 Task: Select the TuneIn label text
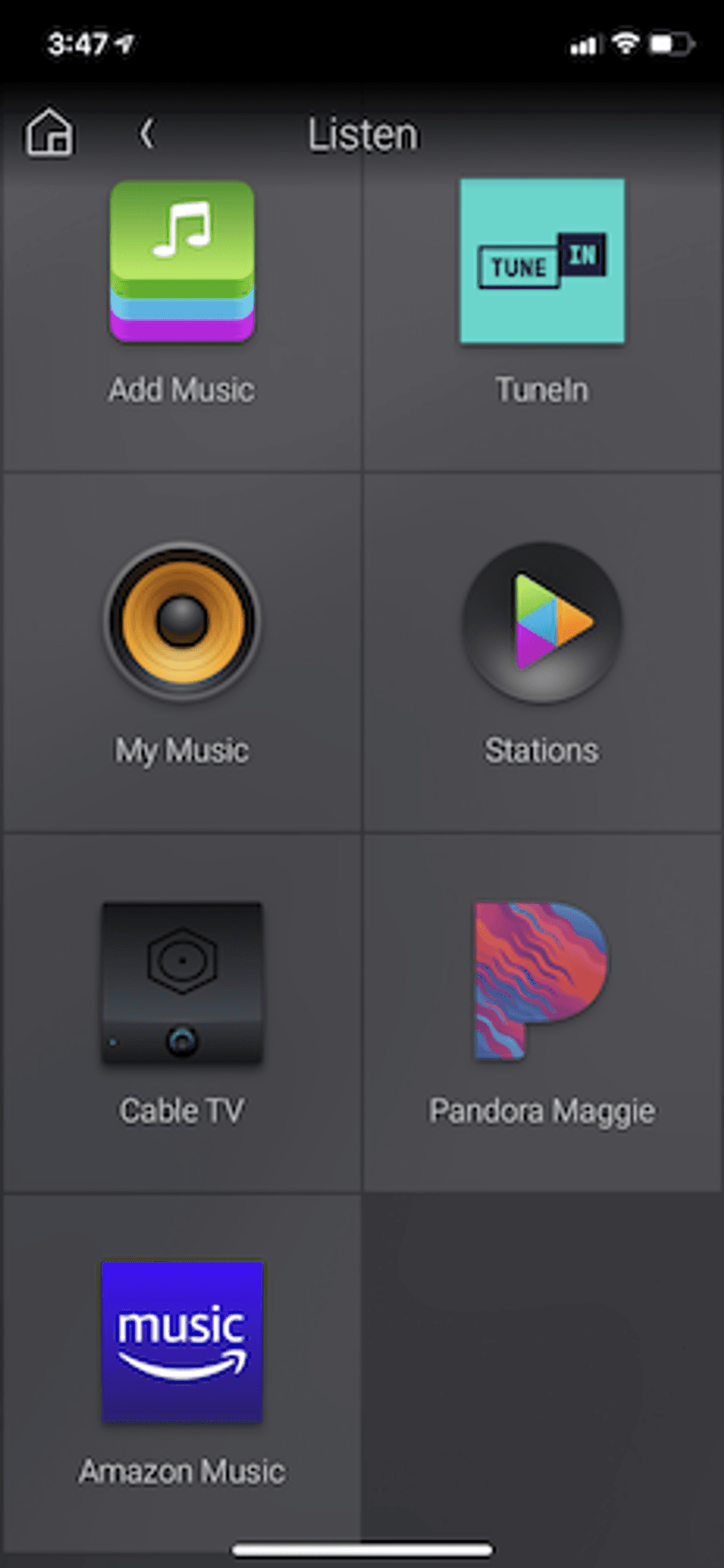coord(542,388)
